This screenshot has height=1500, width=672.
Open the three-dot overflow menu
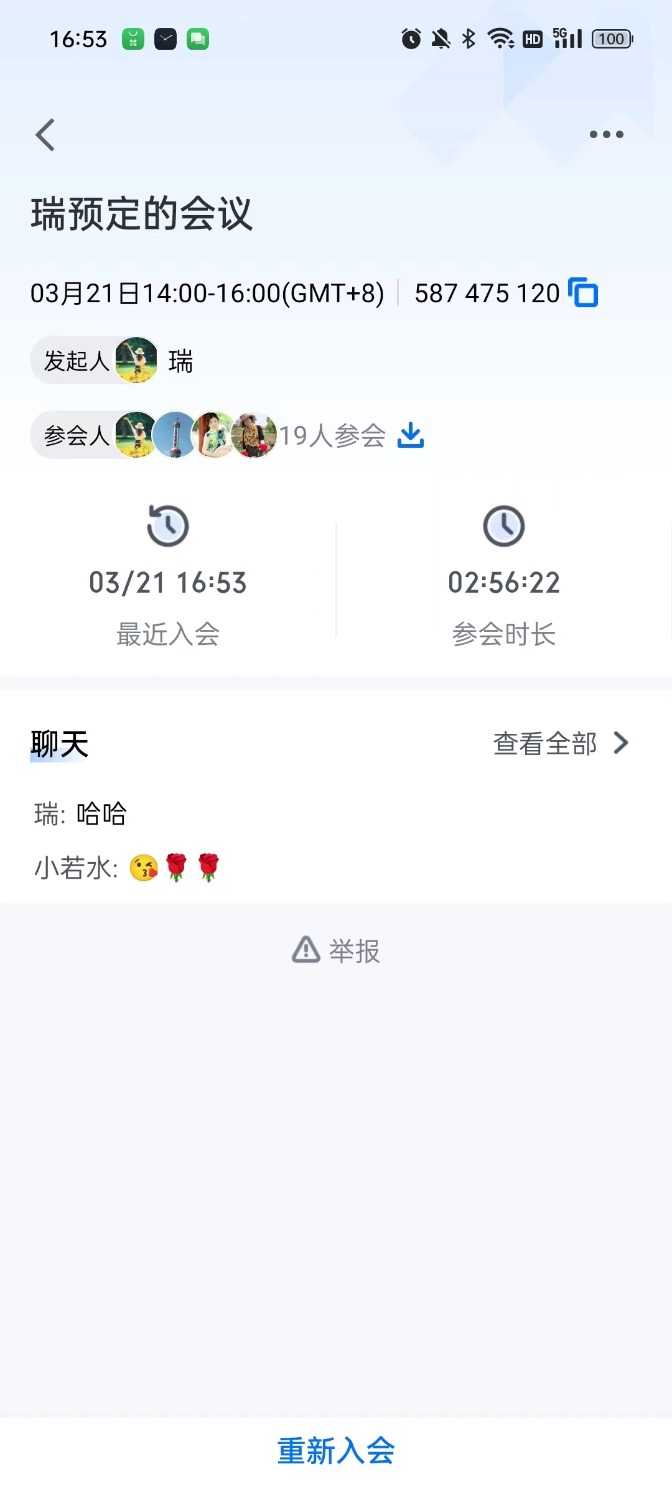click(x=606, y=135)
